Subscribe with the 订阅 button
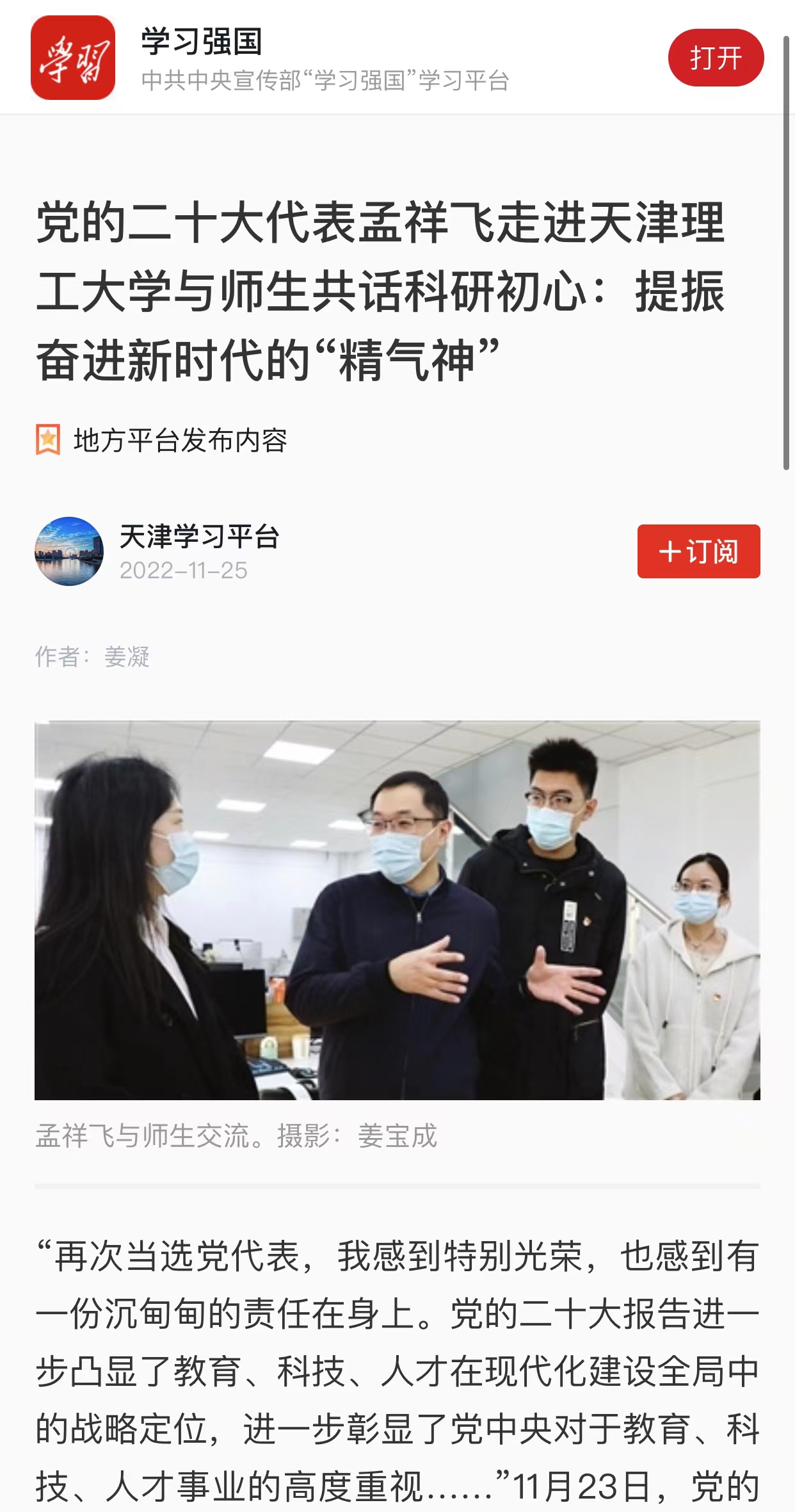795x1512 pixels. 698,551
